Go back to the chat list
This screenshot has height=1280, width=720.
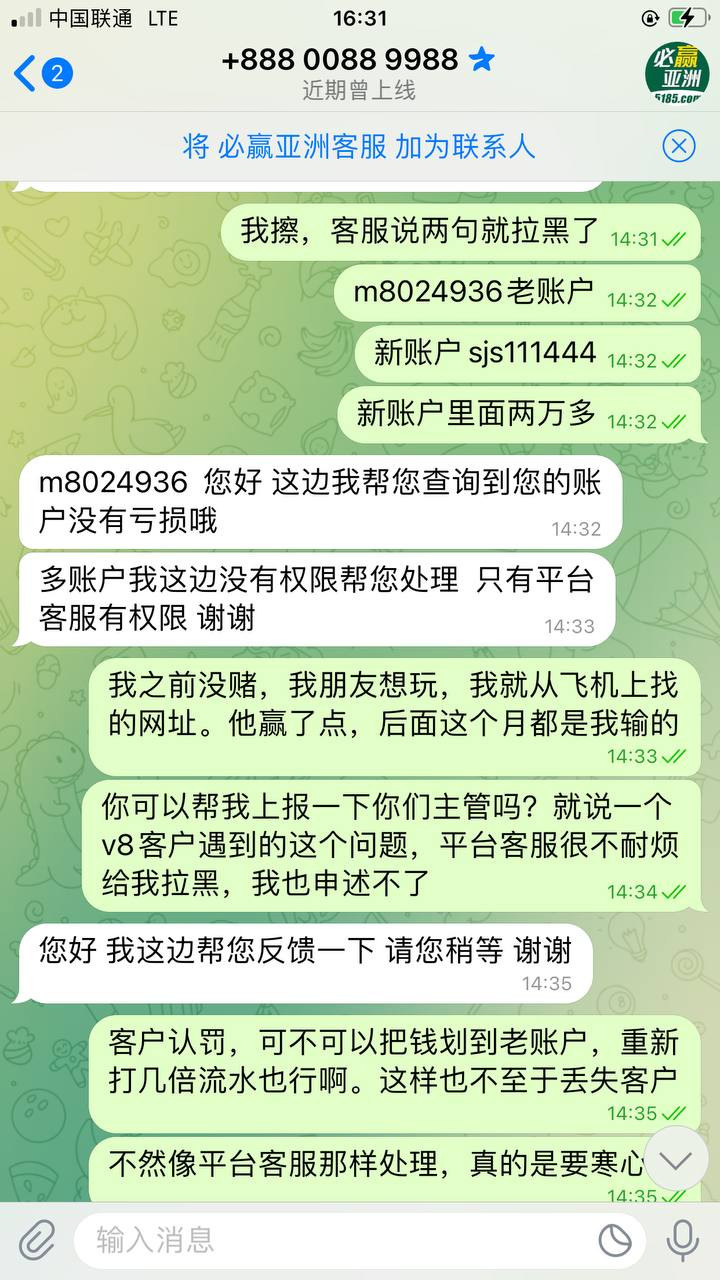click(42, 73)
